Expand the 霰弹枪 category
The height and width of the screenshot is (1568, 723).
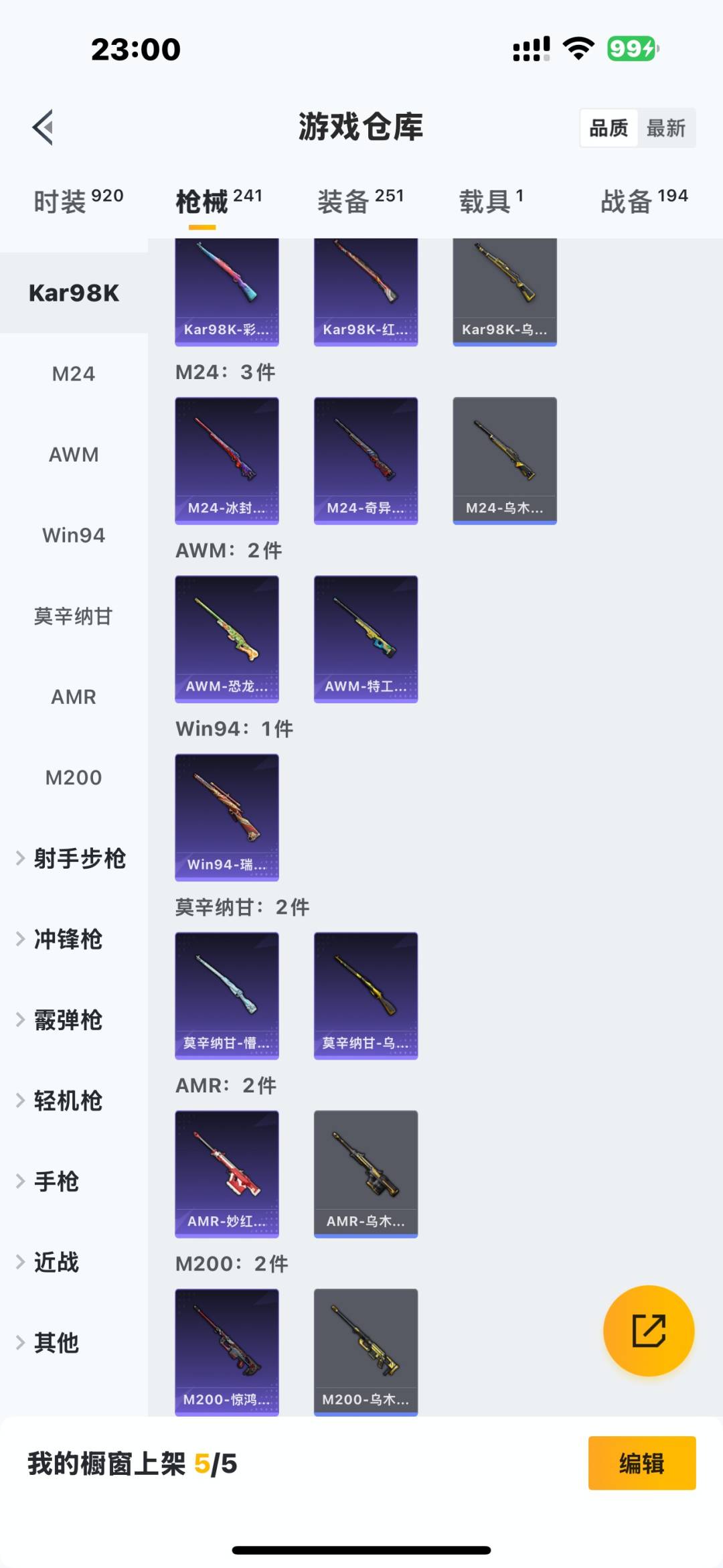tap(67, 1020)
